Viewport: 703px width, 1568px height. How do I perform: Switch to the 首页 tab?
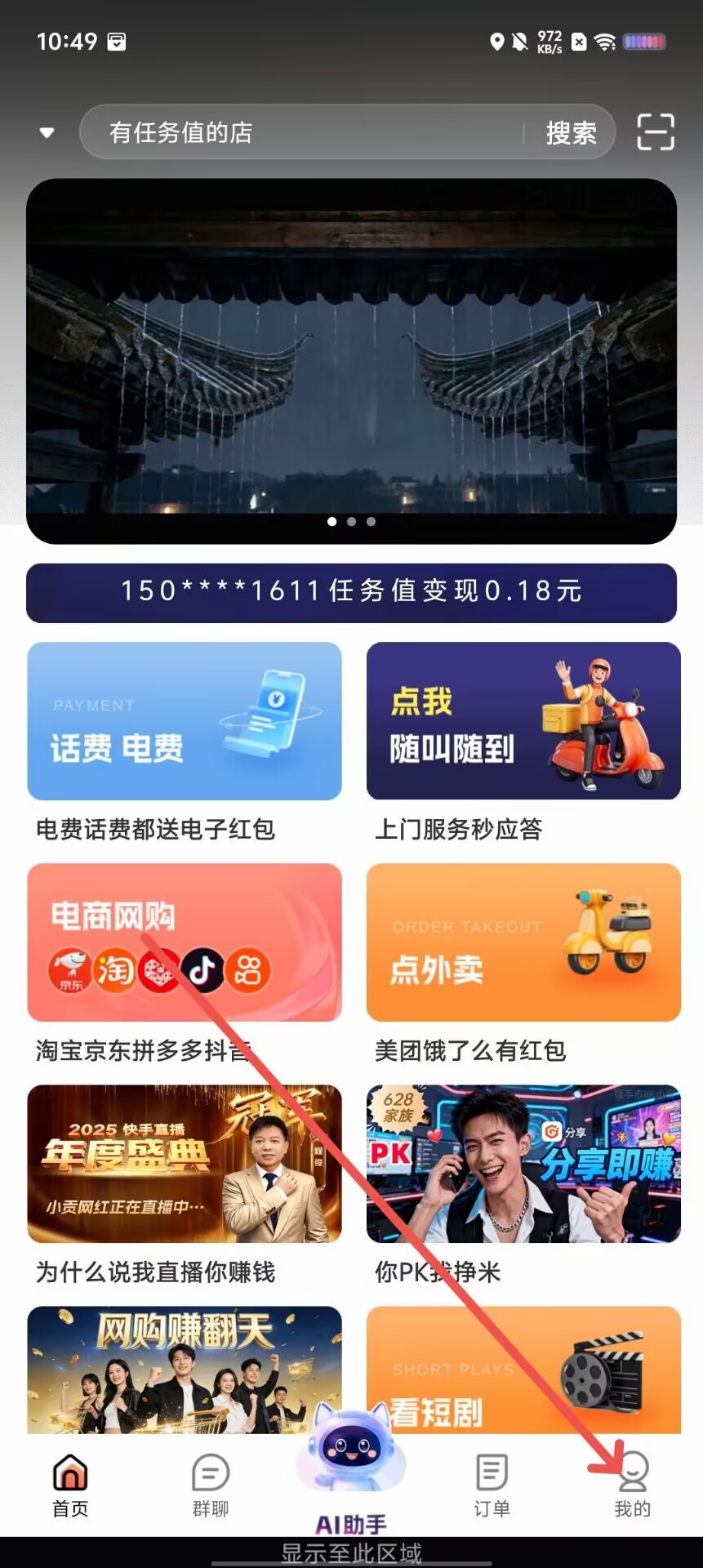pyautogui.click(x=70, y=1486)
